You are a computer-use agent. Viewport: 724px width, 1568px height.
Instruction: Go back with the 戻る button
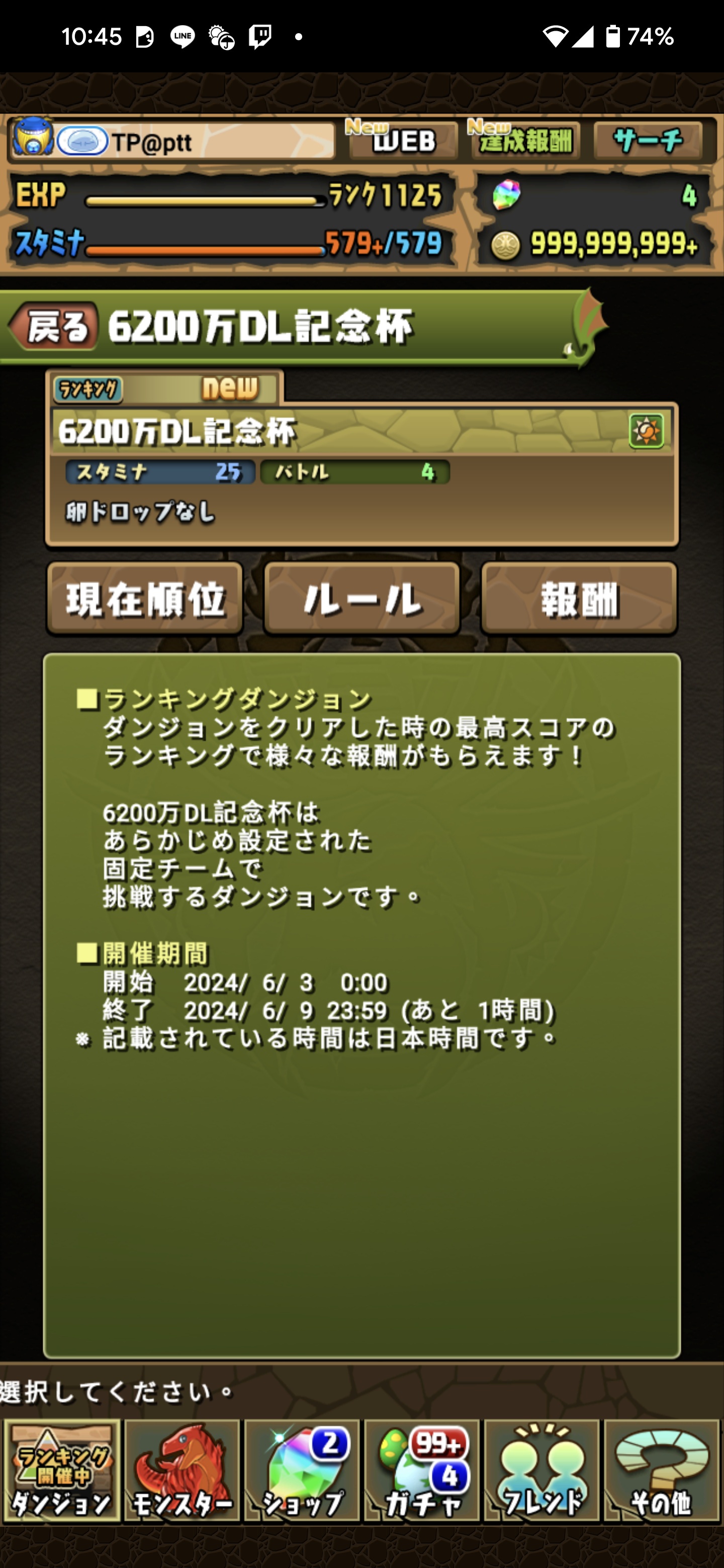[54, 327]
